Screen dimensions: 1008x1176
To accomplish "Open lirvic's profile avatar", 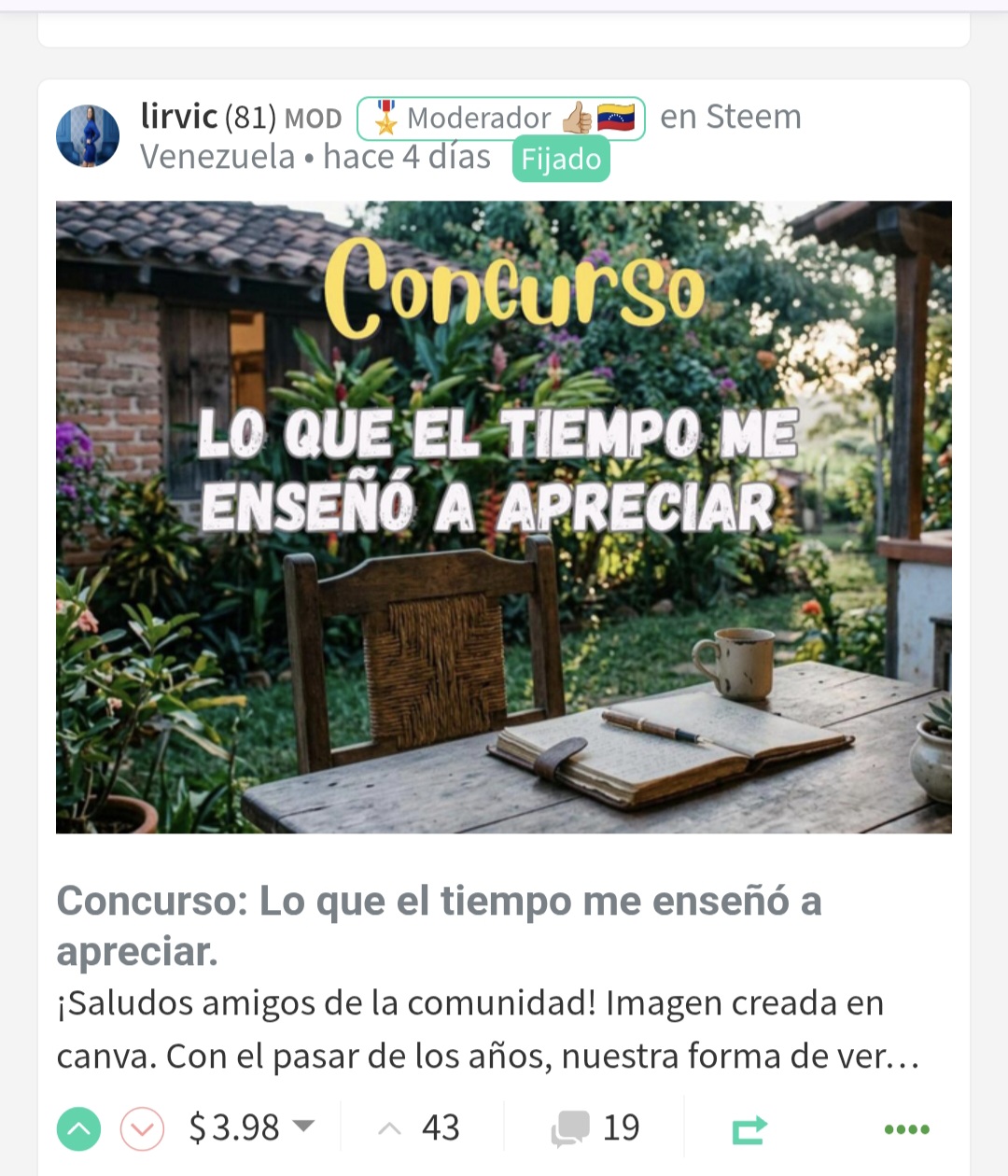I will (x=88, y=136).
